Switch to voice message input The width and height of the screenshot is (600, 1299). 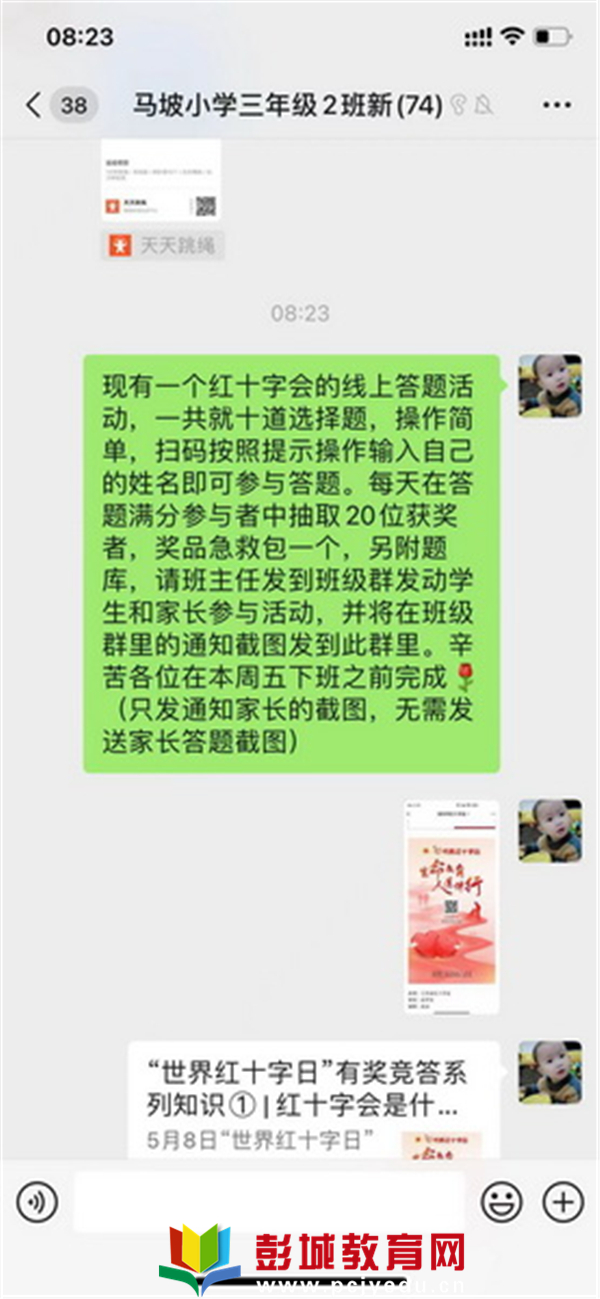coord(37,1201)
